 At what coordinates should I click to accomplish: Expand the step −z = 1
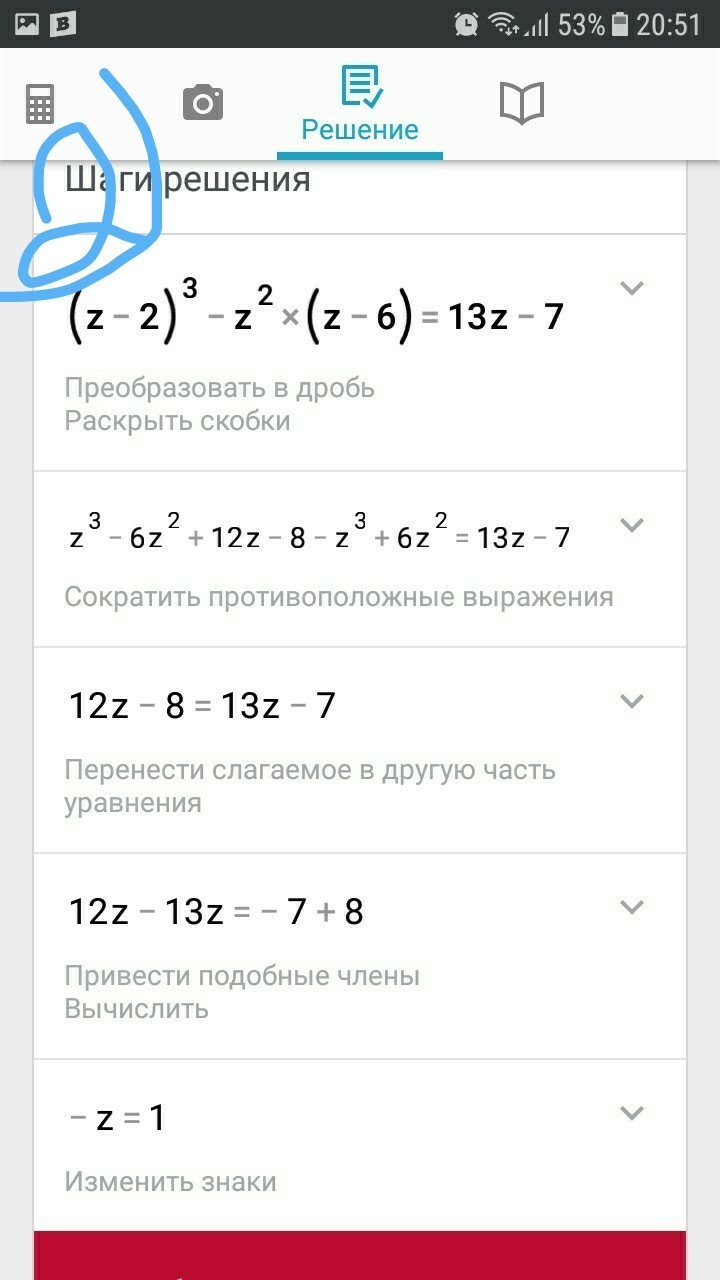coord(631,1113)
